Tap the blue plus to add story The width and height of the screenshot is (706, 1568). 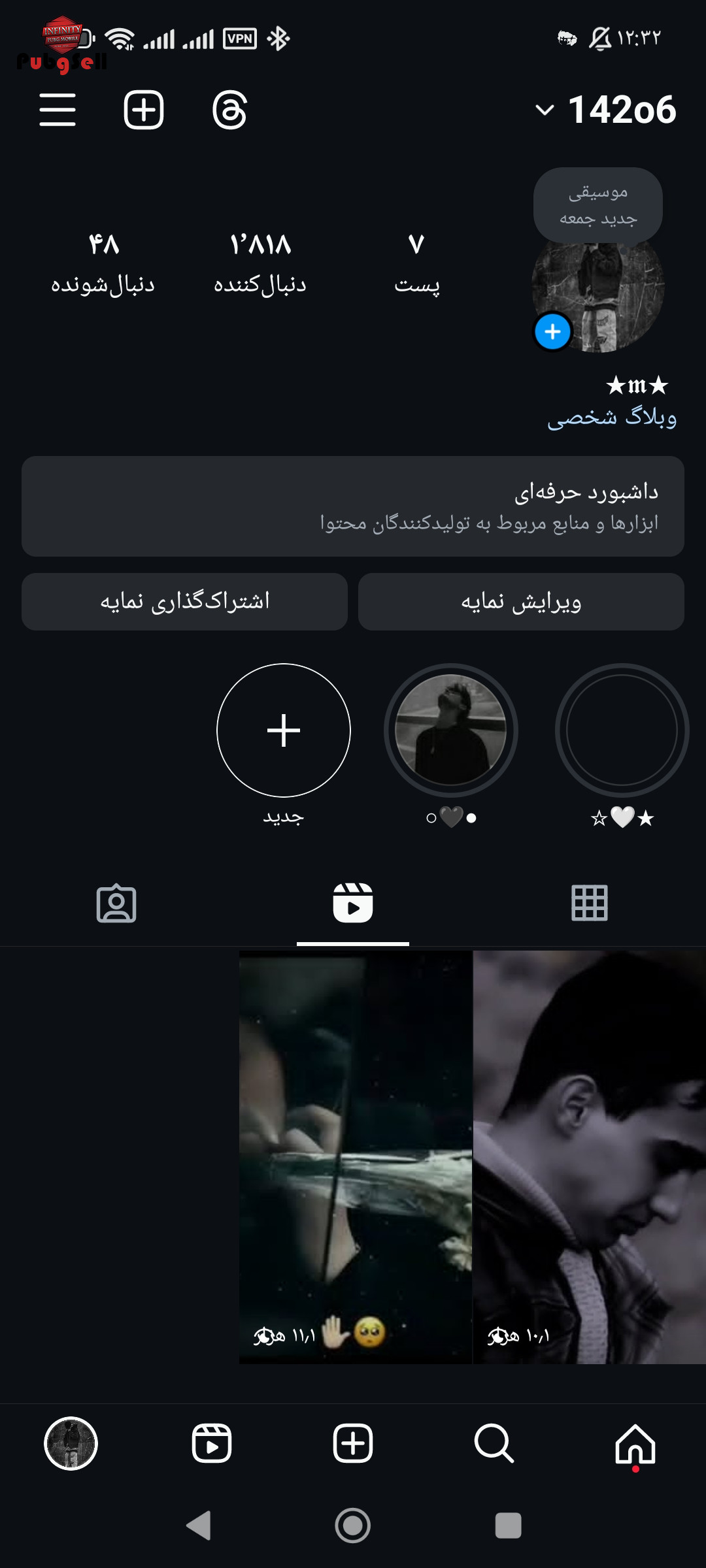tap(553, 332)
